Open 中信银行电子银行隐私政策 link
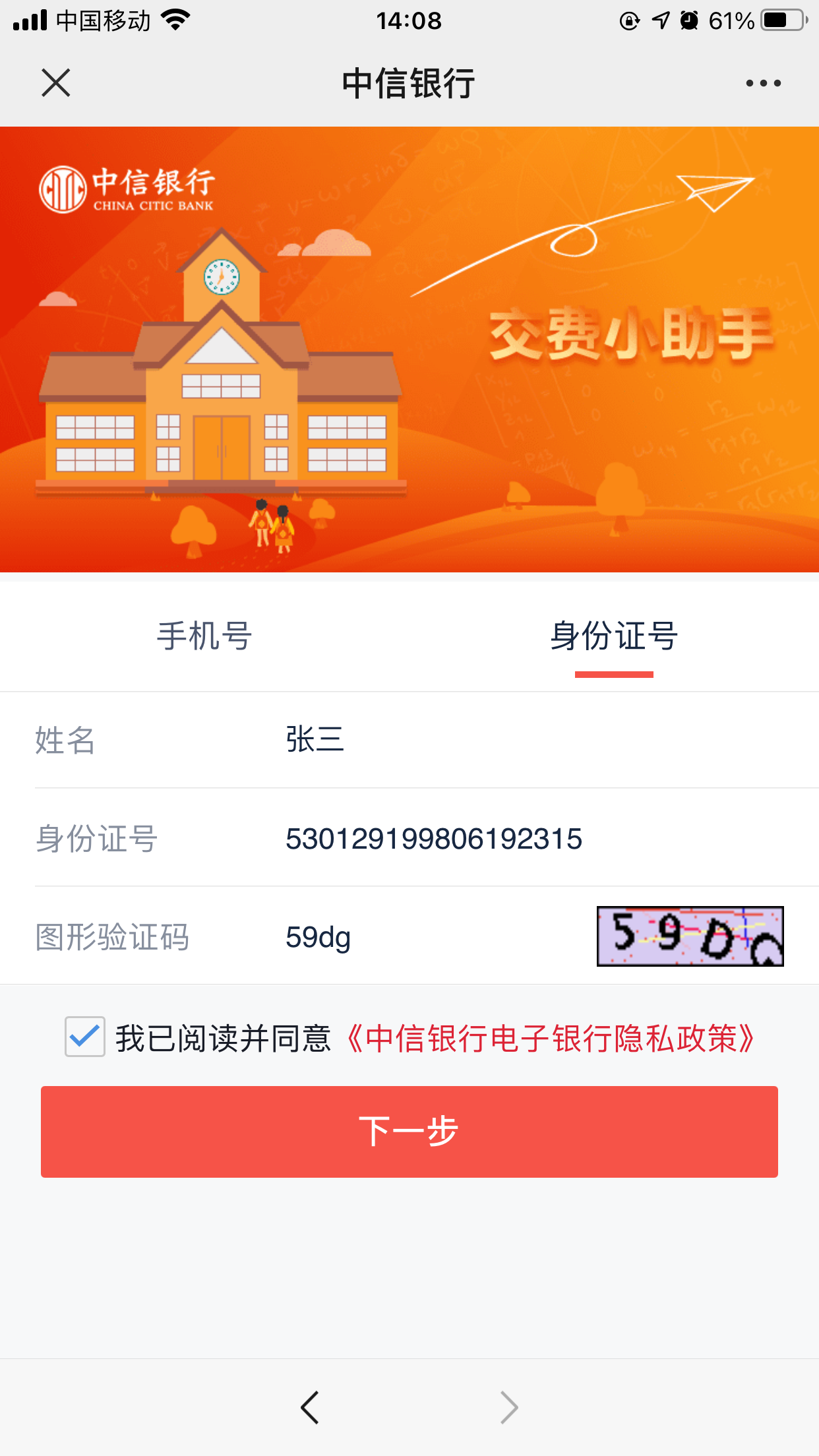This screenshot has width=819, height=1456. coord(551,1039)
